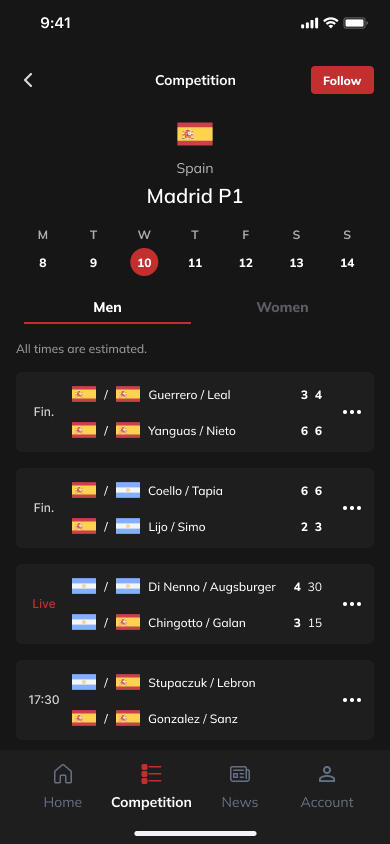The width and height of the screenshot is (390, 844).
Task: Open more options for Stupaczuk / Lebron match
Action: (x=352, y=700)
